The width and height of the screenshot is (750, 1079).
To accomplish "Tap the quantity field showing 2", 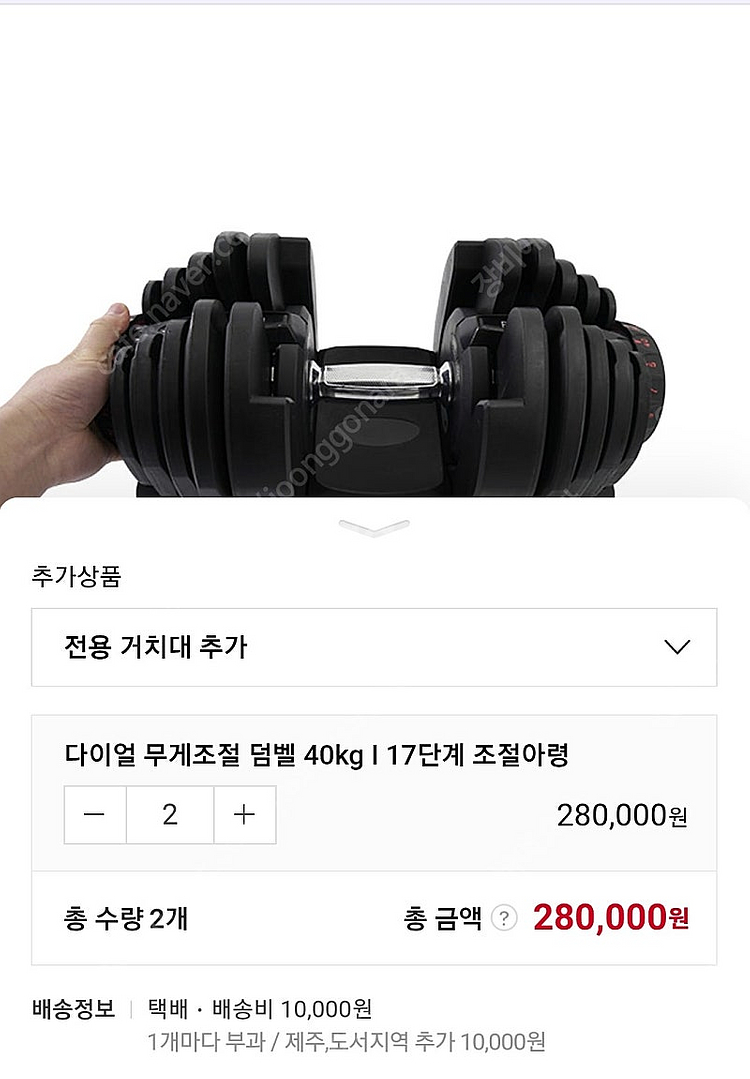I will point(169,814).
